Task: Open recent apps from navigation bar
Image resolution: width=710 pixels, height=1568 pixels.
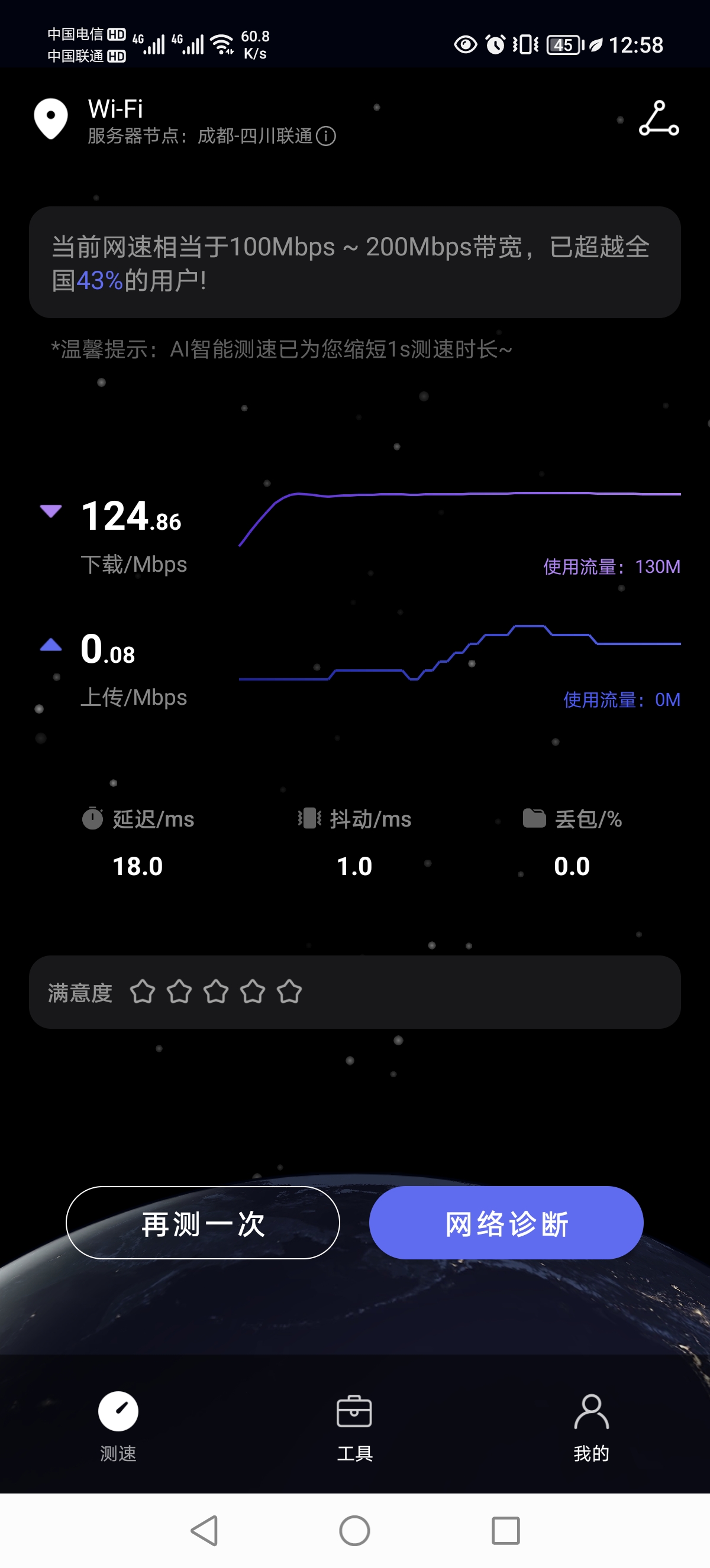Action: (505, 1530)
